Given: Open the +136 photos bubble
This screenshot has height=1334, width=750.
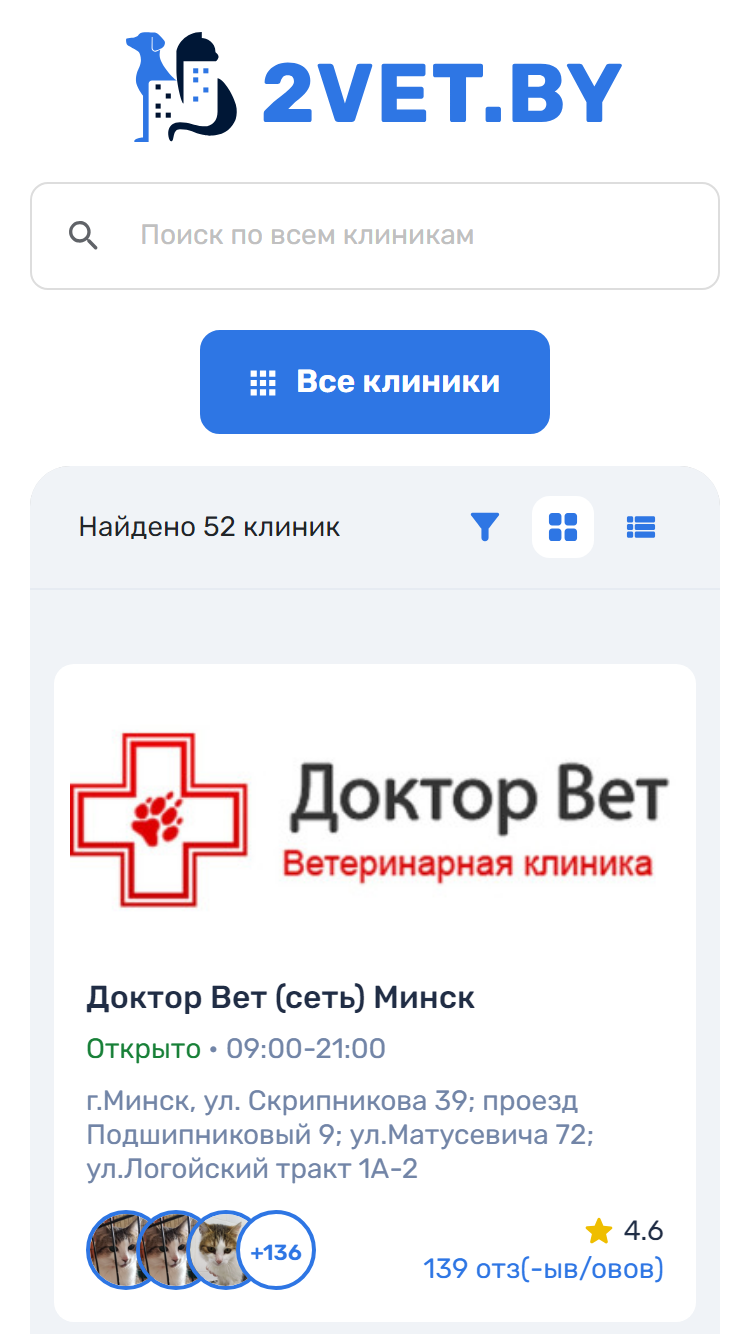Looking at the screenshot, I should tap(276, 1251).
